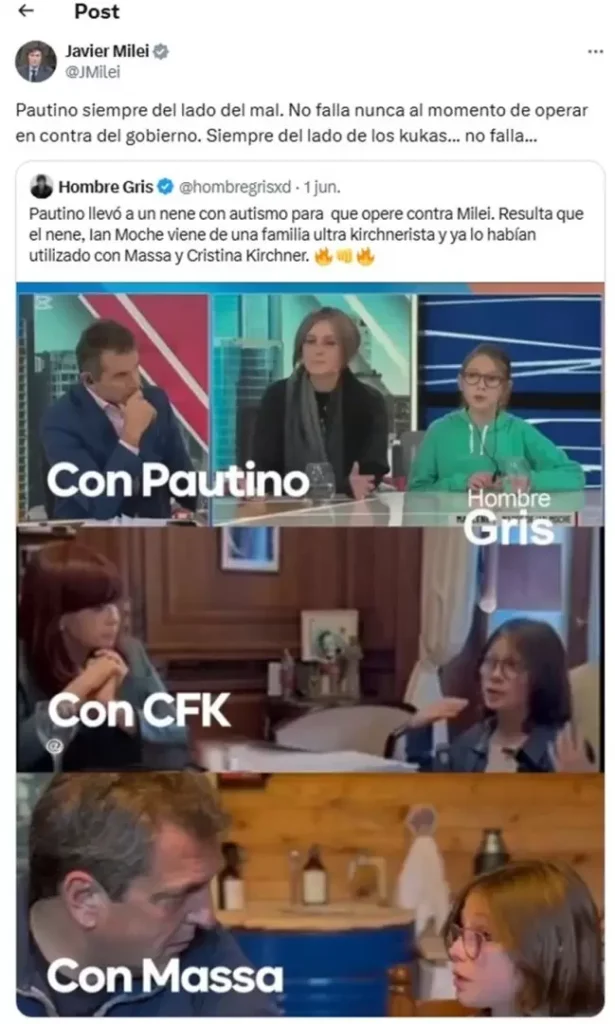This screenshot has width=615, height=1024.
Task: Open the quoted post's image collage
Action: coord(309,650)
